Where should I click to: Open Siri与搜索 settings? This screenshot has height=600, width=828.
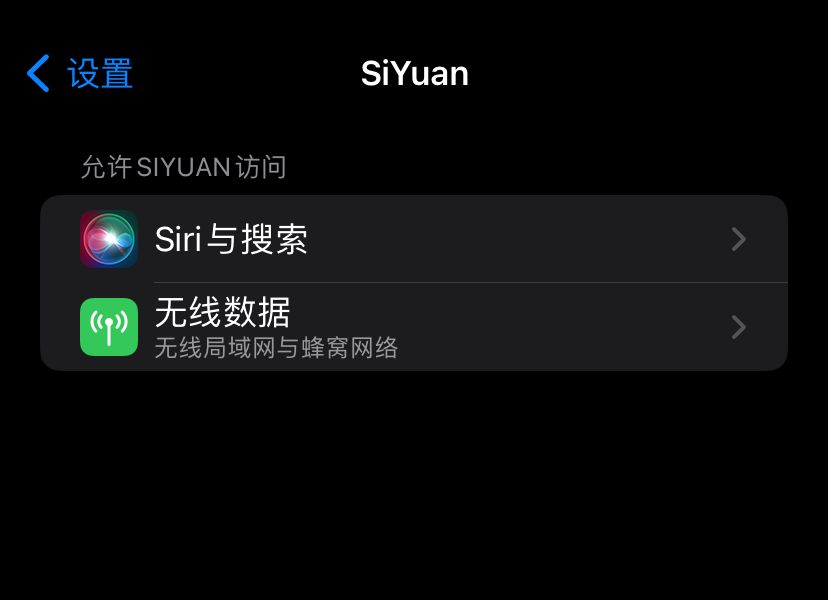413,240
